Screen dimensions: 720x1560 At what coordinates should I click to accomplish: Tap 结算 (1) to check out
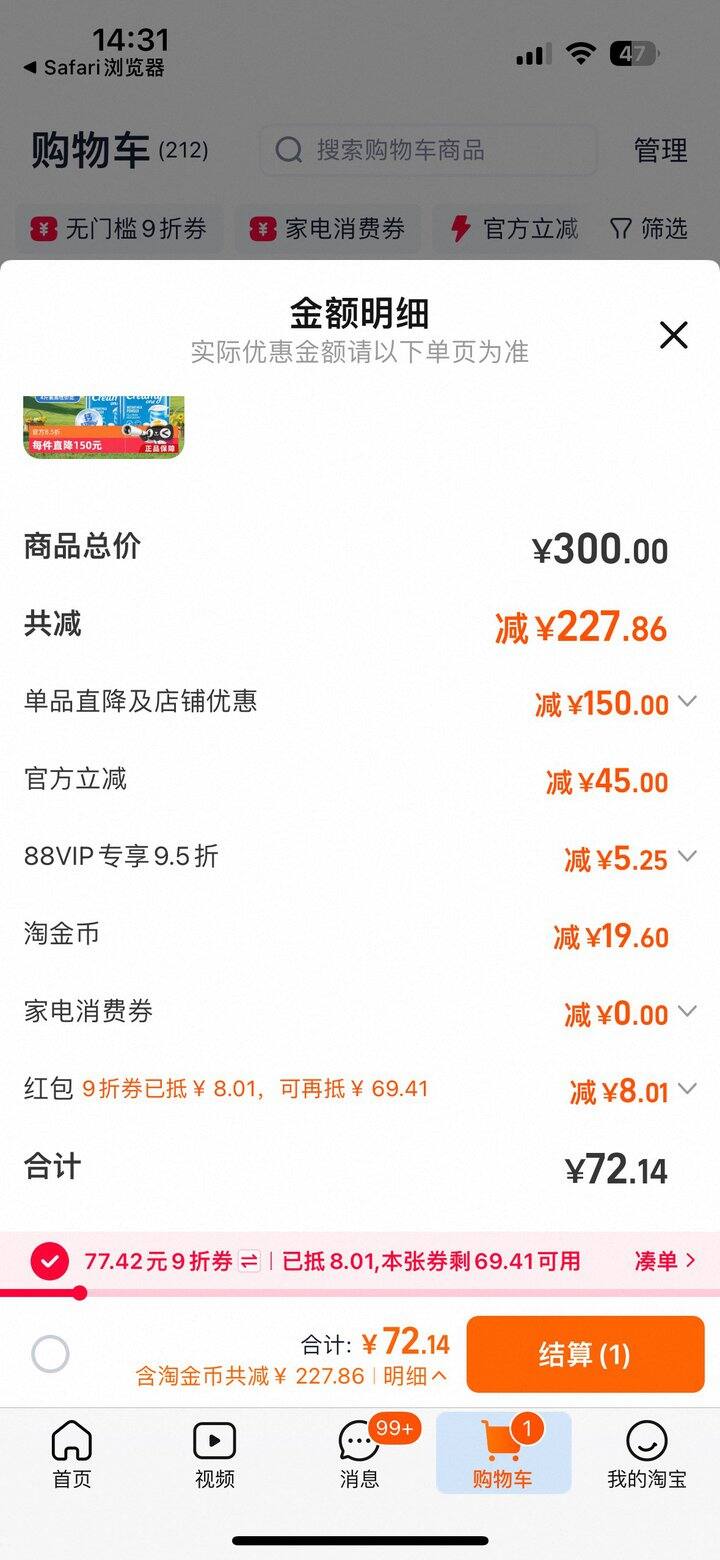[x=585, y=1354]
